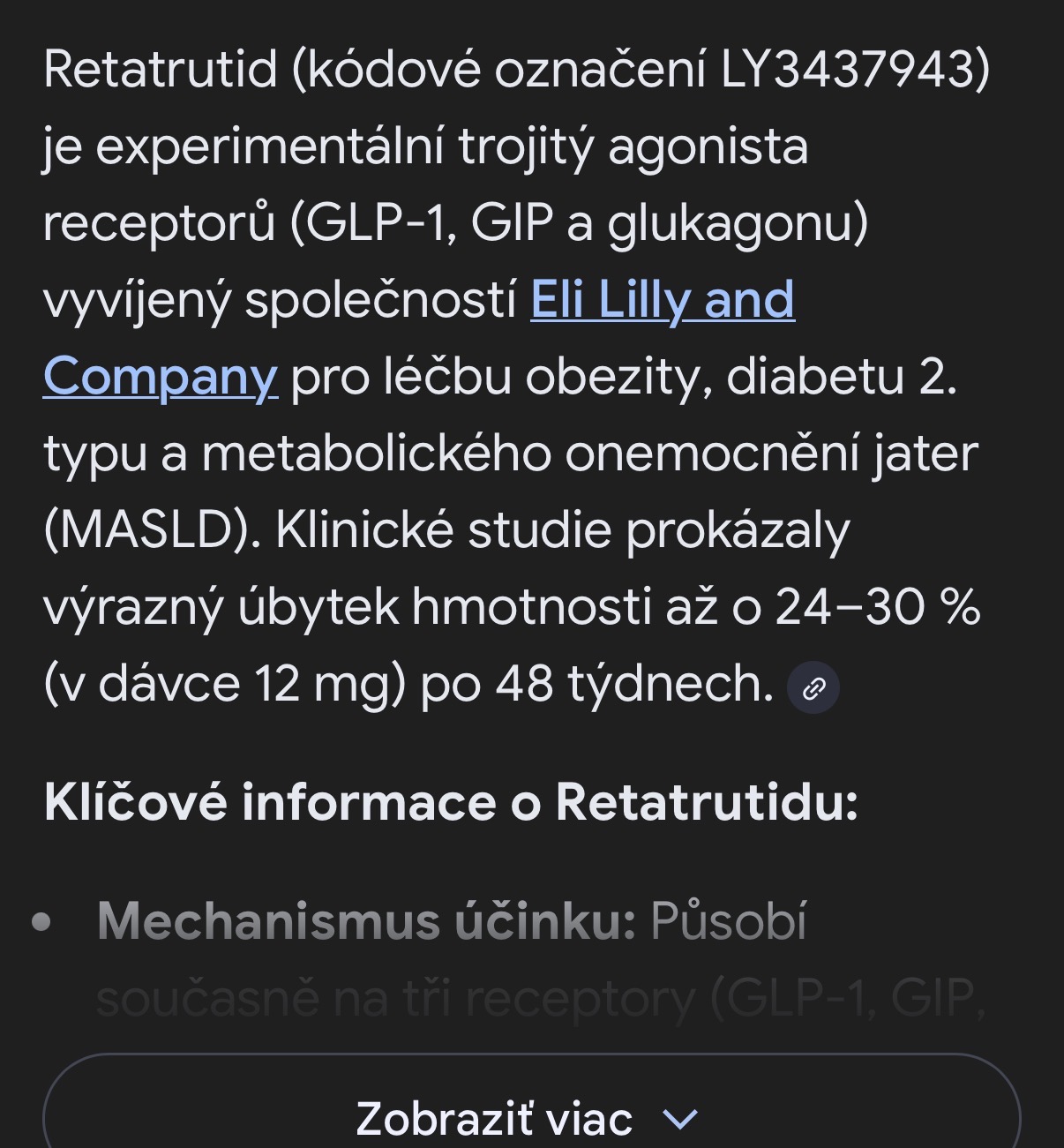This screenshot has width=1064, height=1148.
Task: Tap the source link icon after 48 týdnech
Action: tap(813, 688)
